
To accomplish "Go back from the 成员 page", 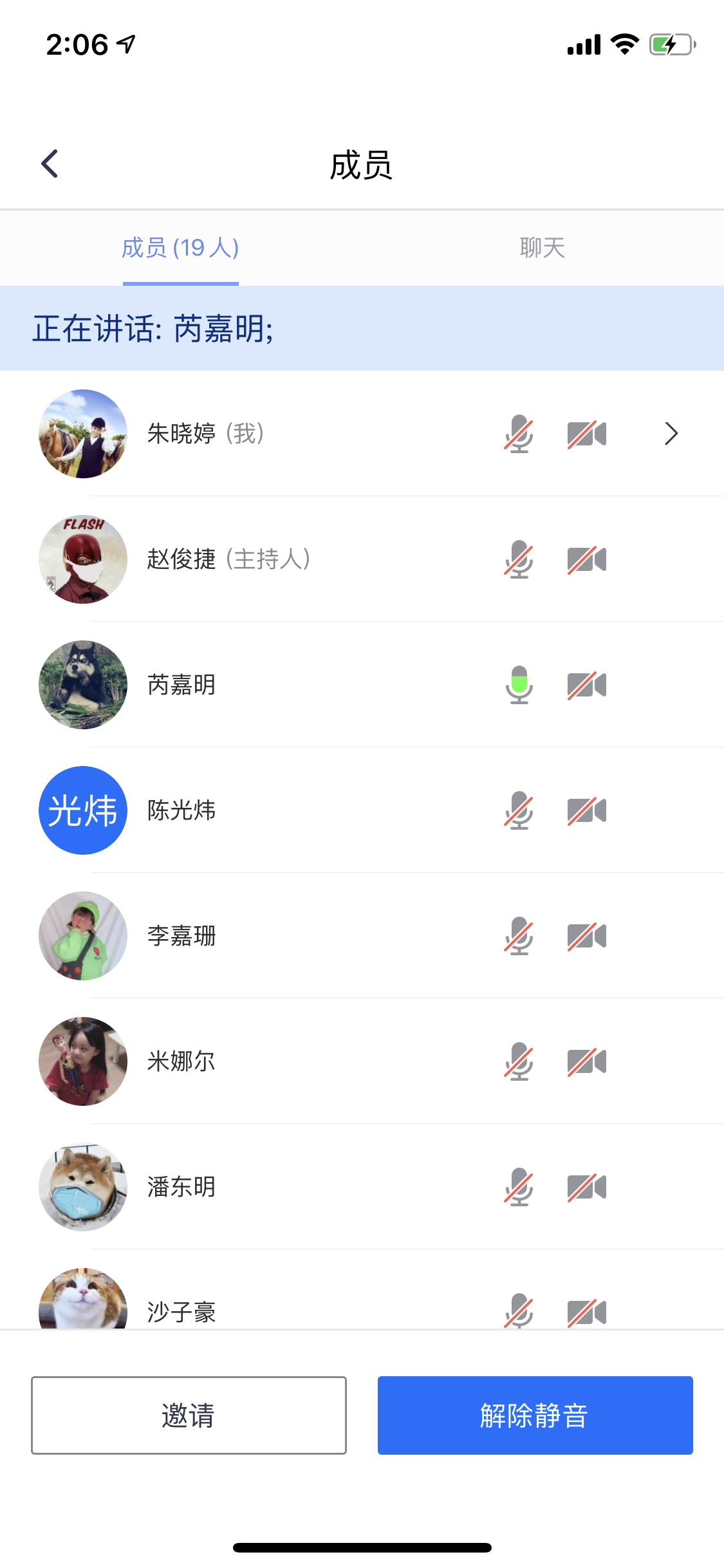I will [50, 164].
